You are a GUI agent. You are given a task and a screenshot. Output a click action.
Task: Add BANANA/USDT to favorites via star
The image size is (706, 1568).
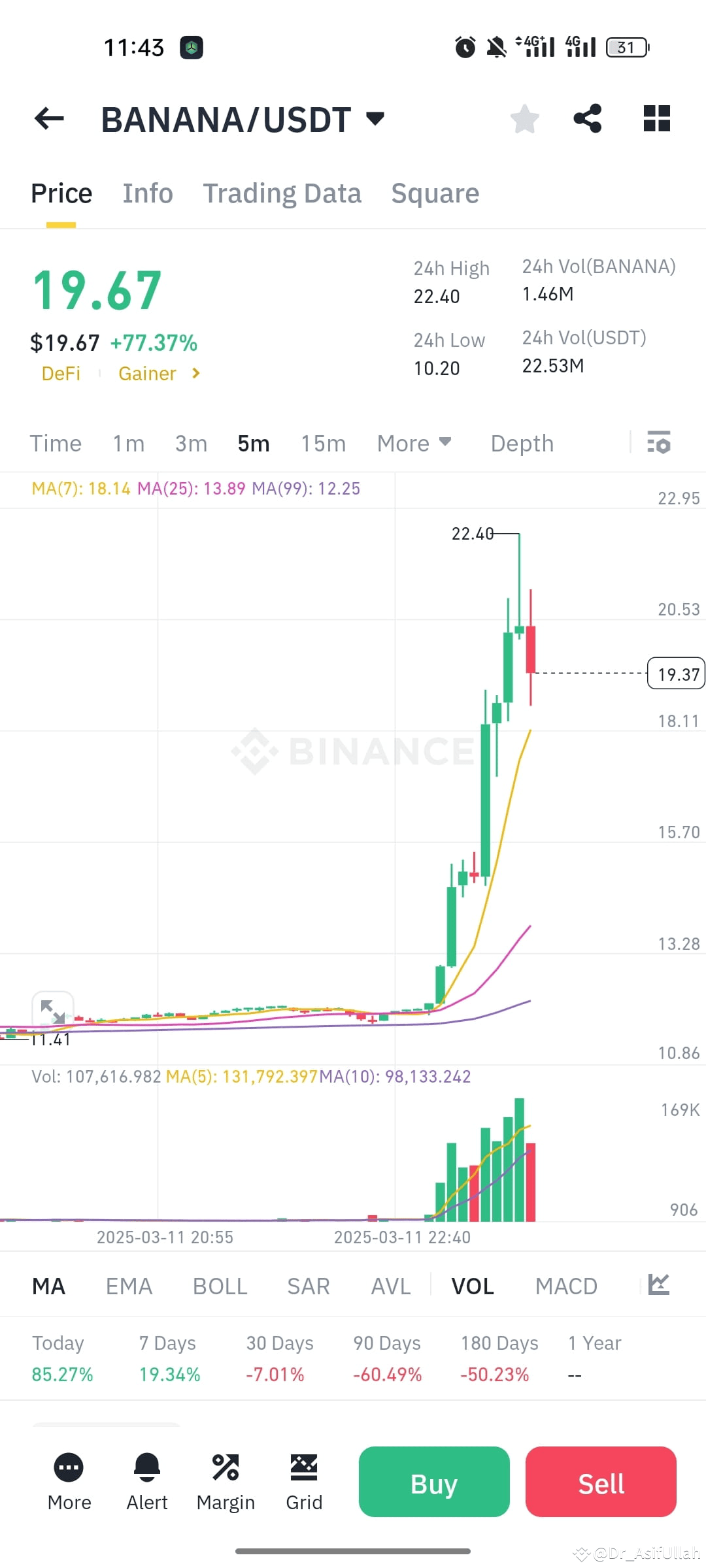525,118
